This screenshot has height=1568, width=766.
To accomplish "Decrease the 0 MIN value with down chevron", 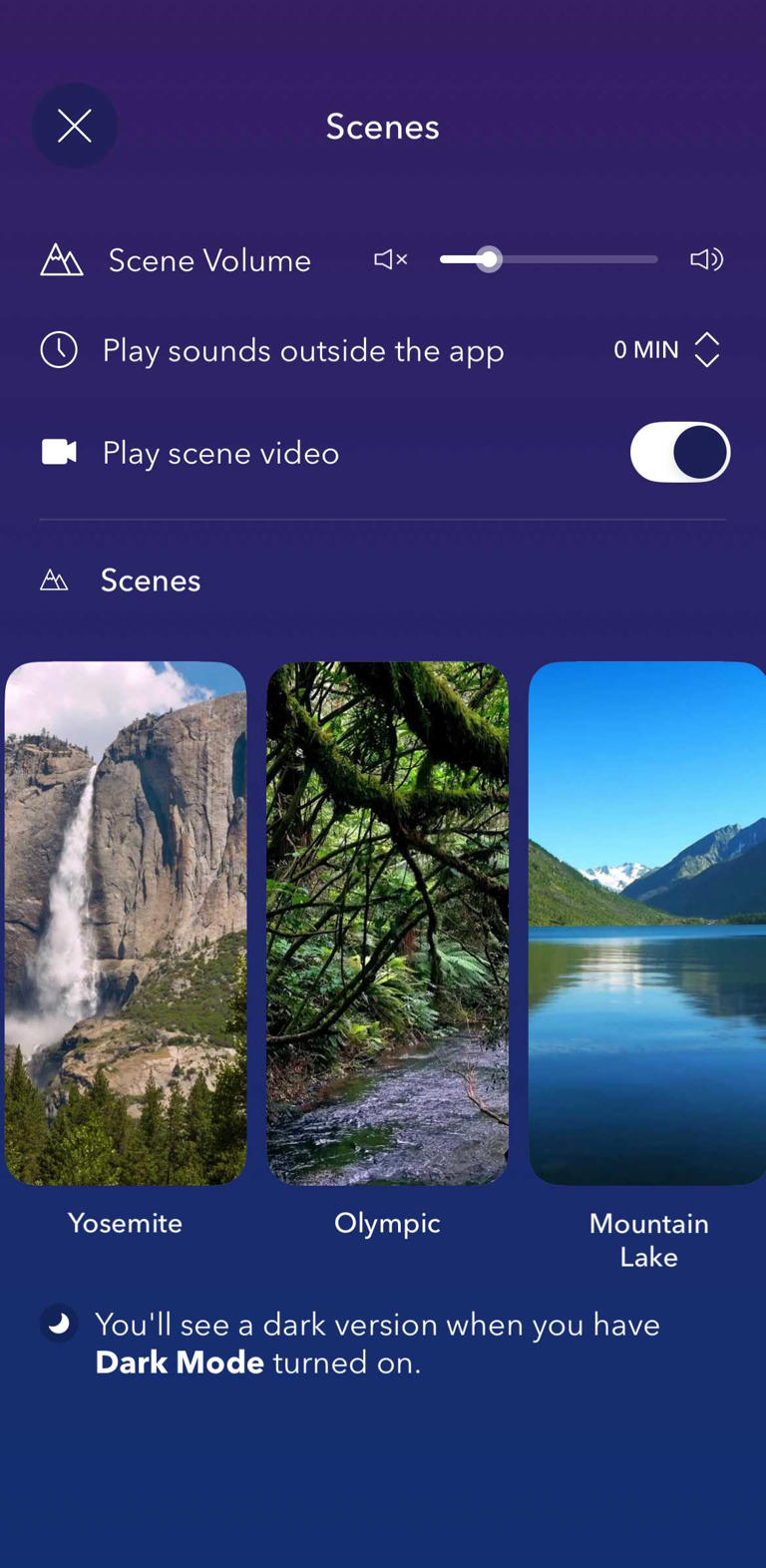I will 706,359.
